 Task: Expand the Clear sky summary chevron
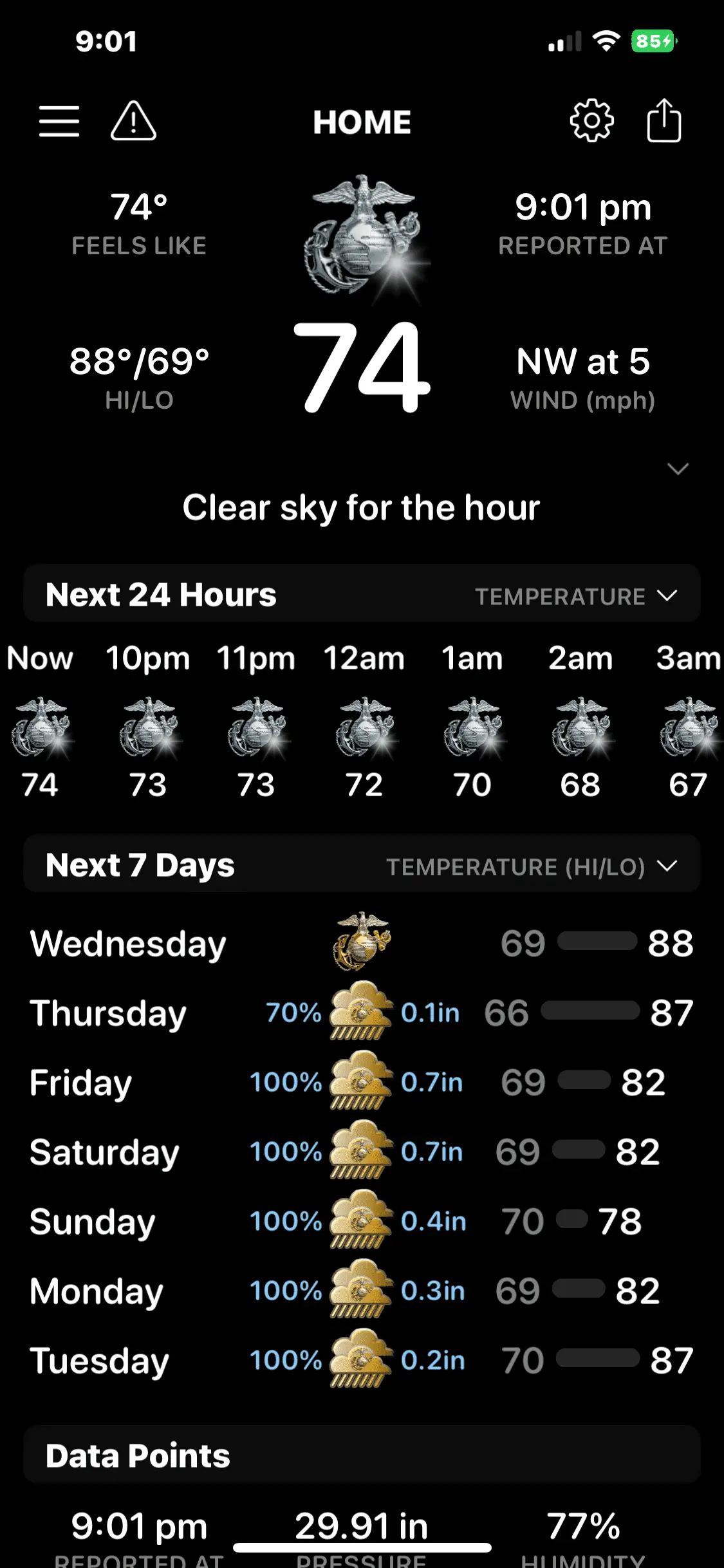pyautogui.click(x=678, y=469)
